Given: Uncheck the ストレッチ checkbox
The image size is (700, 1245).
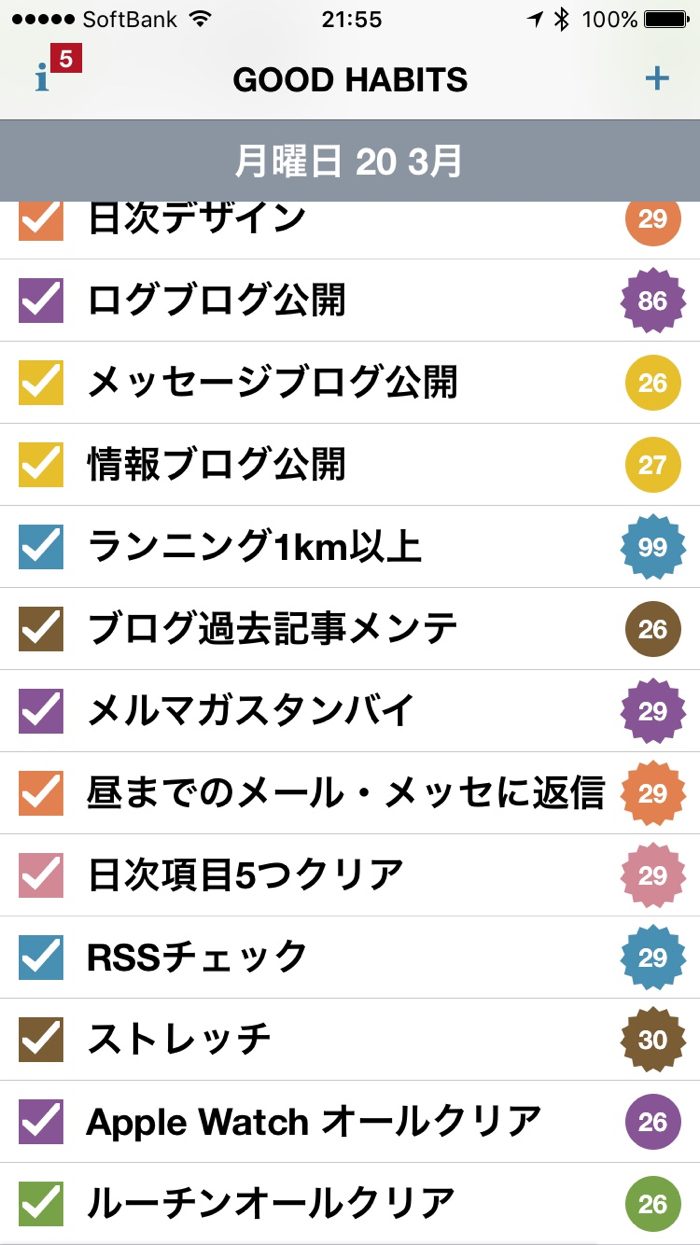Looking at the screenshot, I should (x=41, y=1039).
